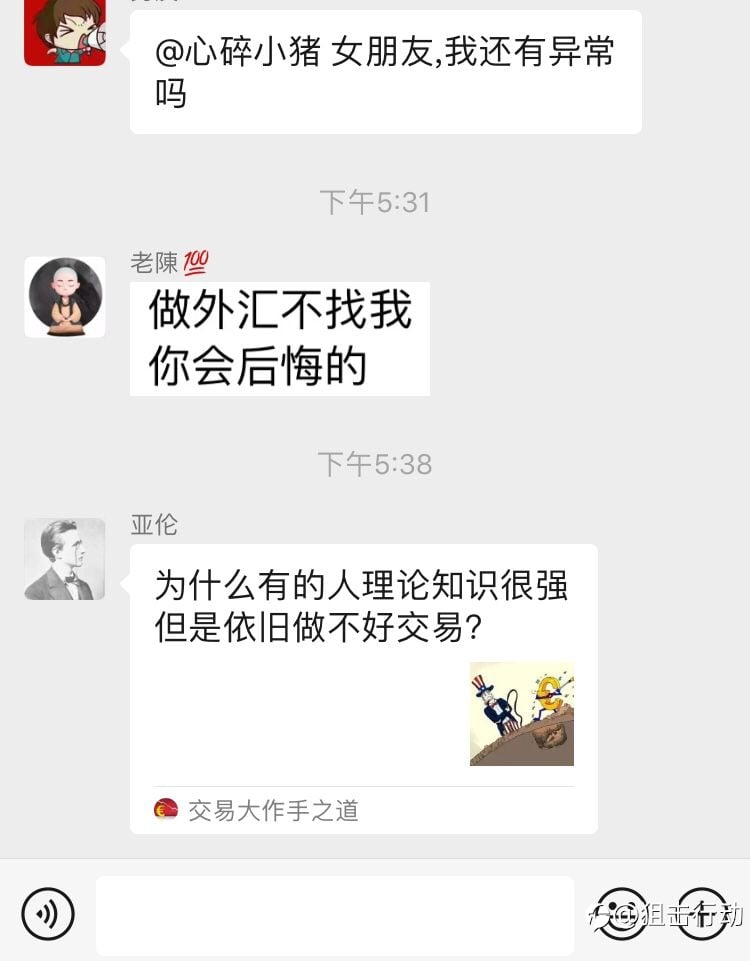This screenshot has width=750, height=961.
Task: Open the shared article from 亚伦
Action: (364, 689)
